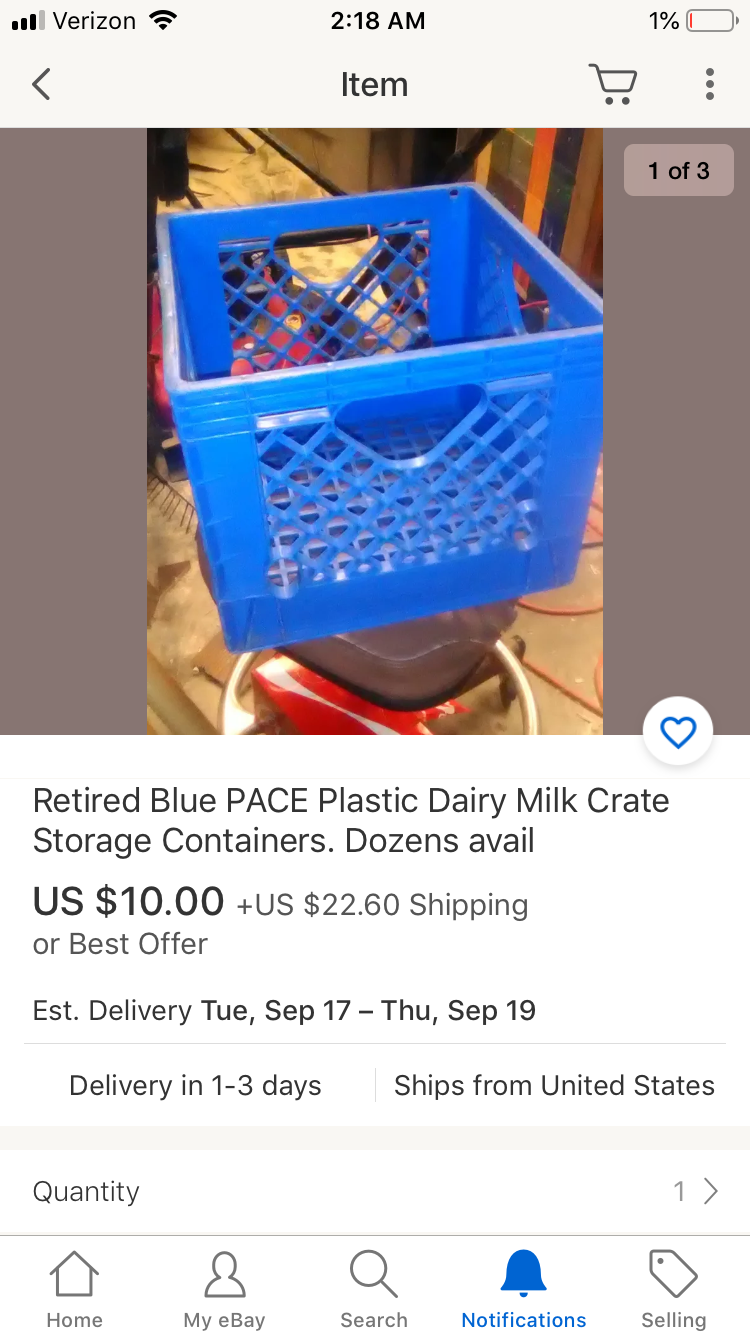Select the Notifications tab

(524, 1288)
